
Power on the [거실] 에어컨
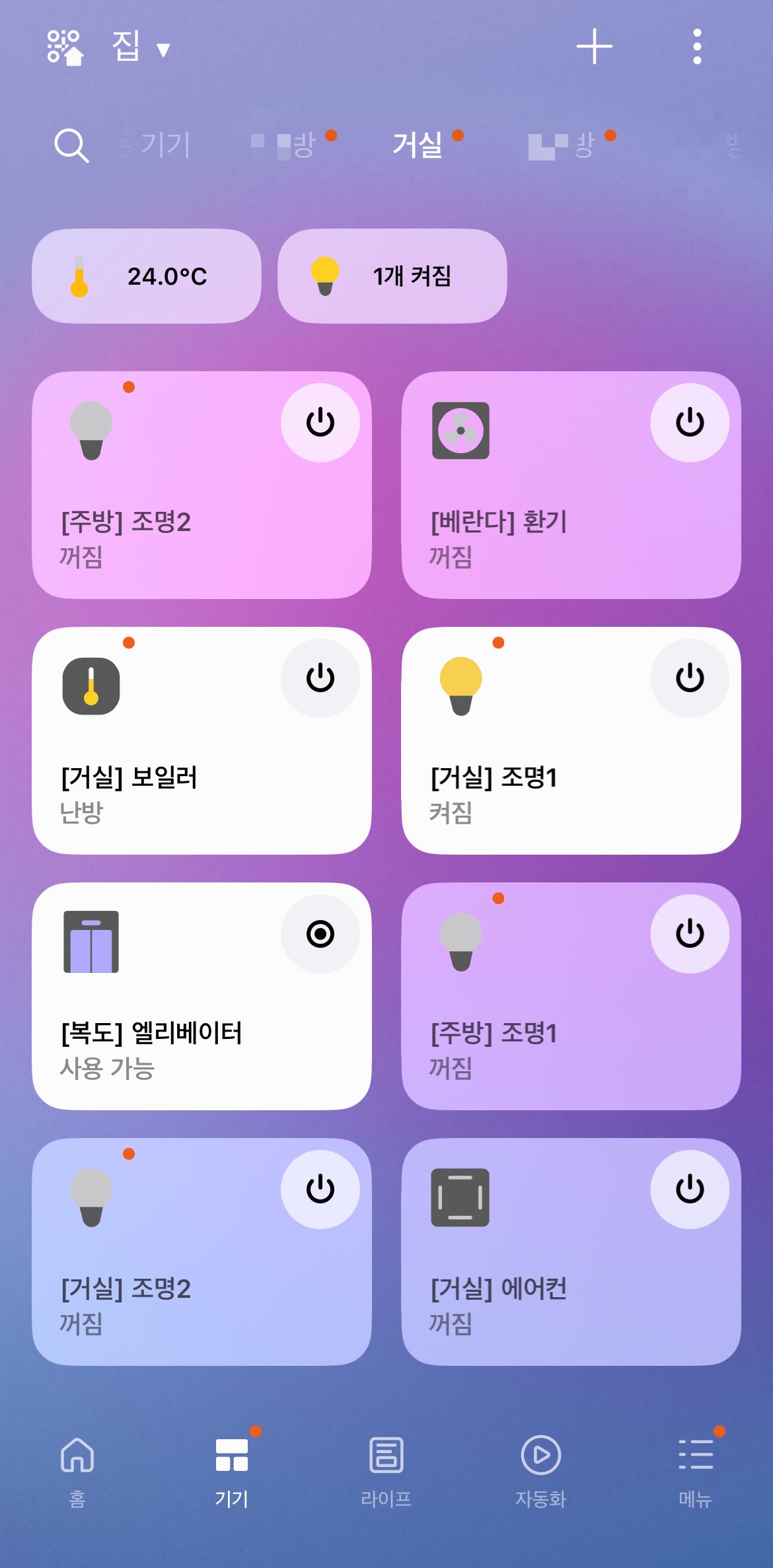pos(690,1190)
